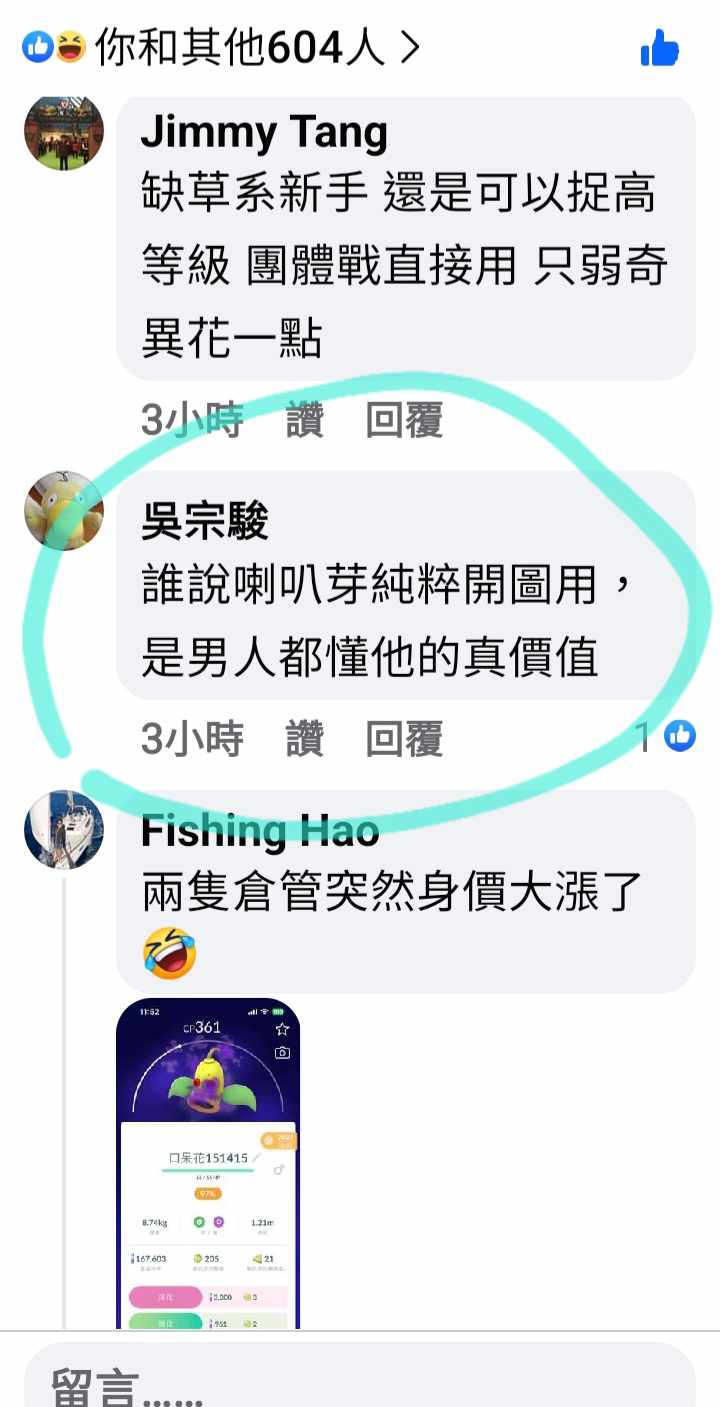The height and width of the screenshot is (1407, 720).
Task: Open Jimmy Tang's profile name
Action: tap(264, 132)
